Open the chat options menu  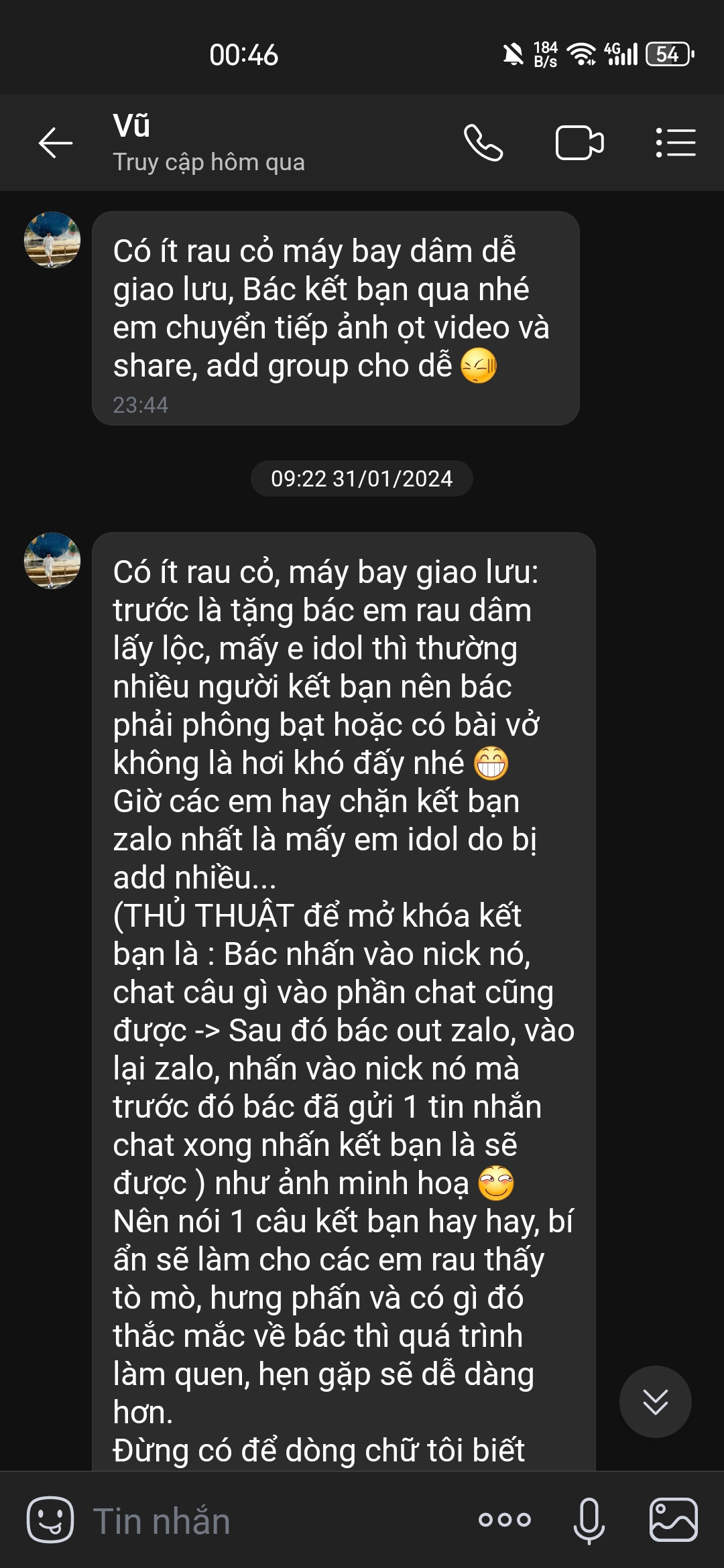[675, 143]
